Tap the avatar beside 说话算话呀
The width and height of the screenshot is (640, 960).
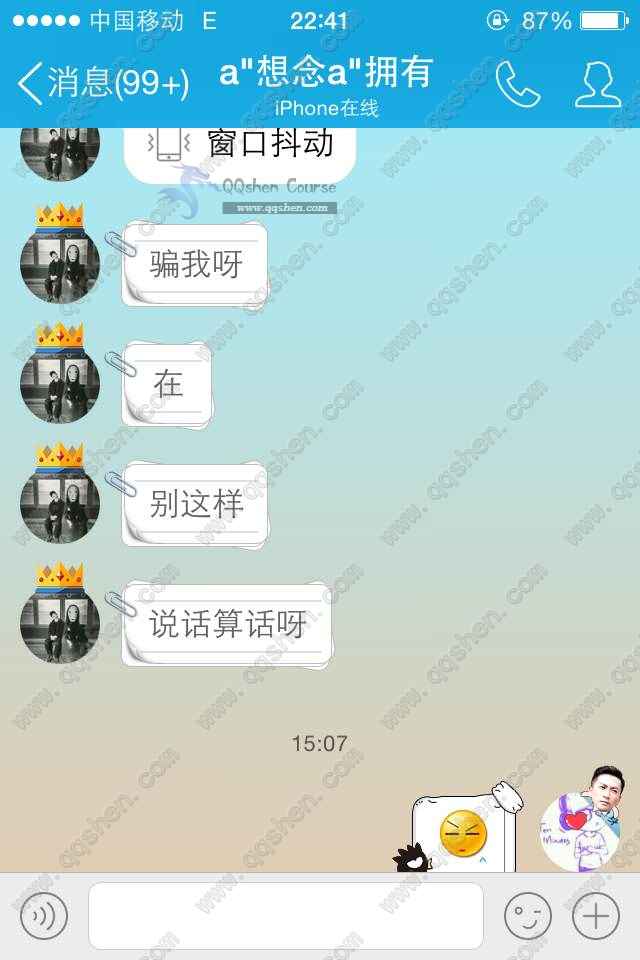coord(60,623)
